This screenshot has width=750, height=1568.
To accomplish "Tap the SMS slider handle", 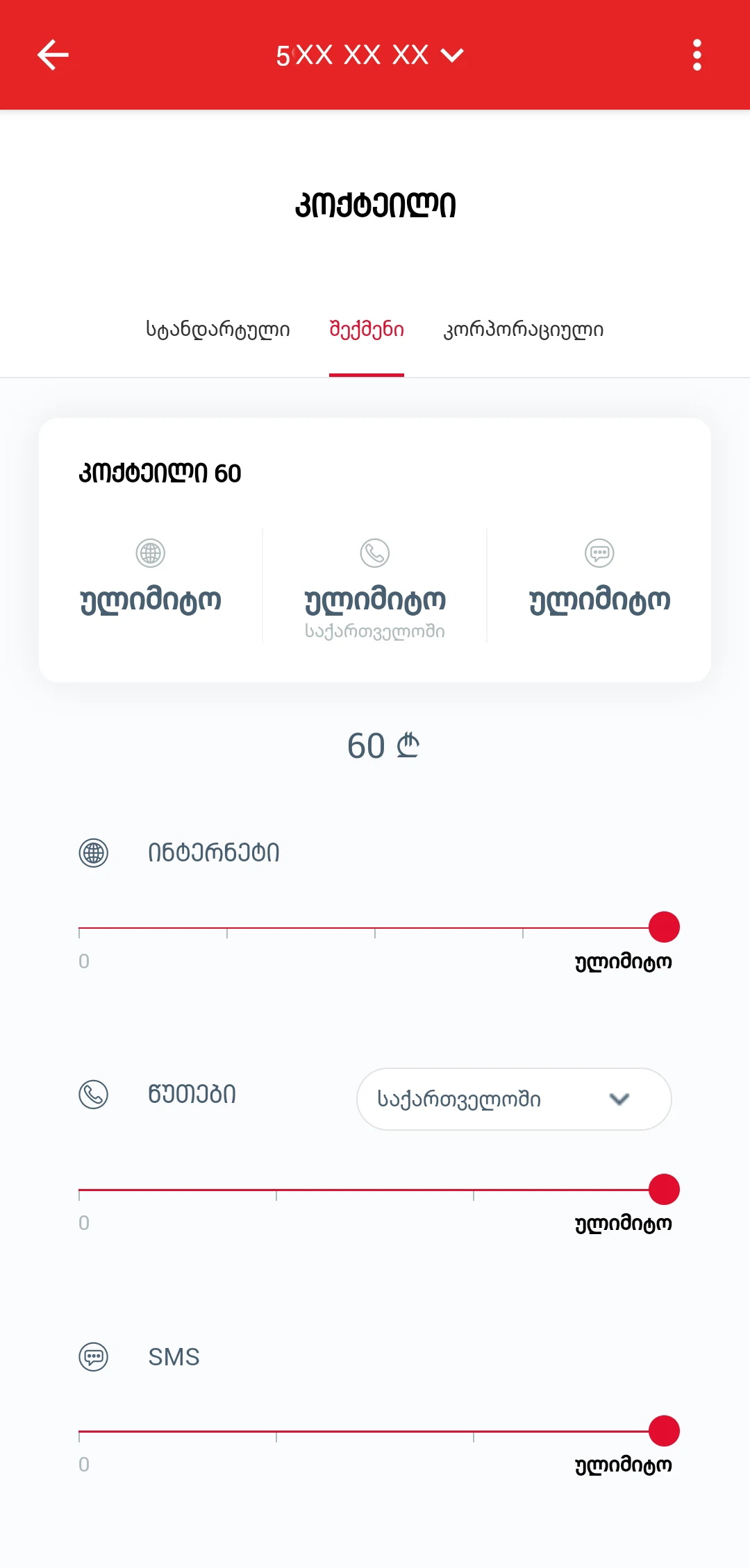I will click(664, 1431).
